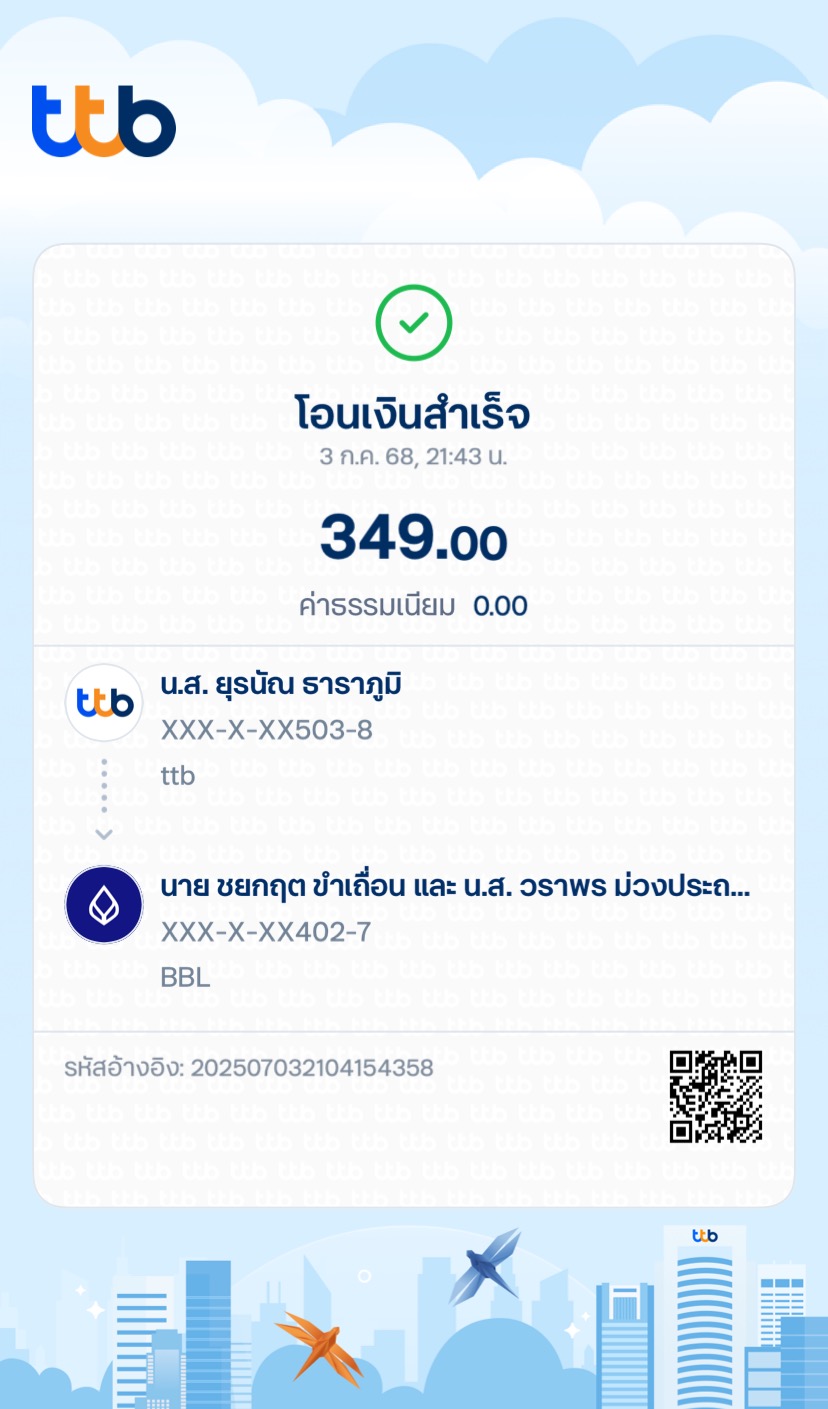
Task: Tap the QR code at bottom right
Action: [716, 1095]
